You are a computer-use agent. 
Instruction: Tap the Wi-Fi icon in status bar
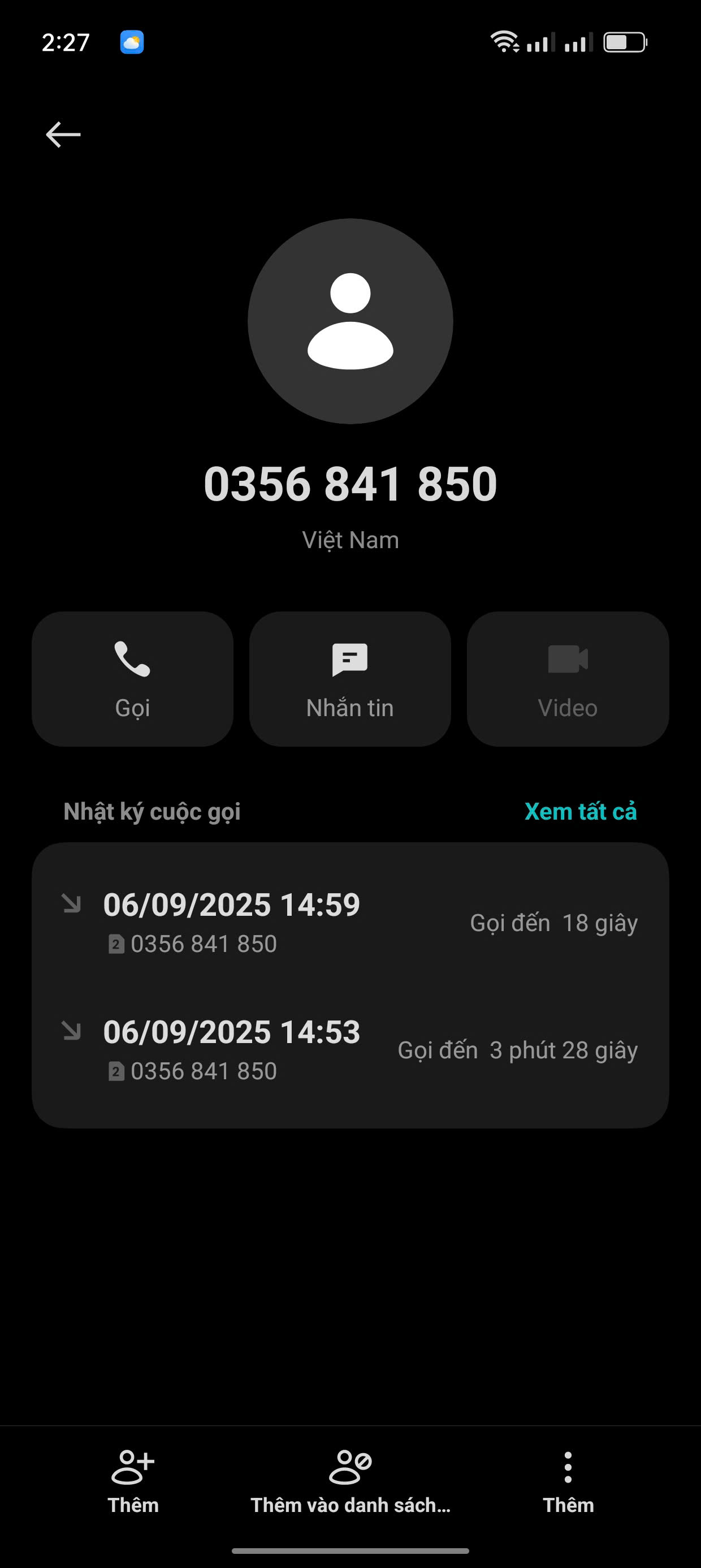click(x=504, y=41)
